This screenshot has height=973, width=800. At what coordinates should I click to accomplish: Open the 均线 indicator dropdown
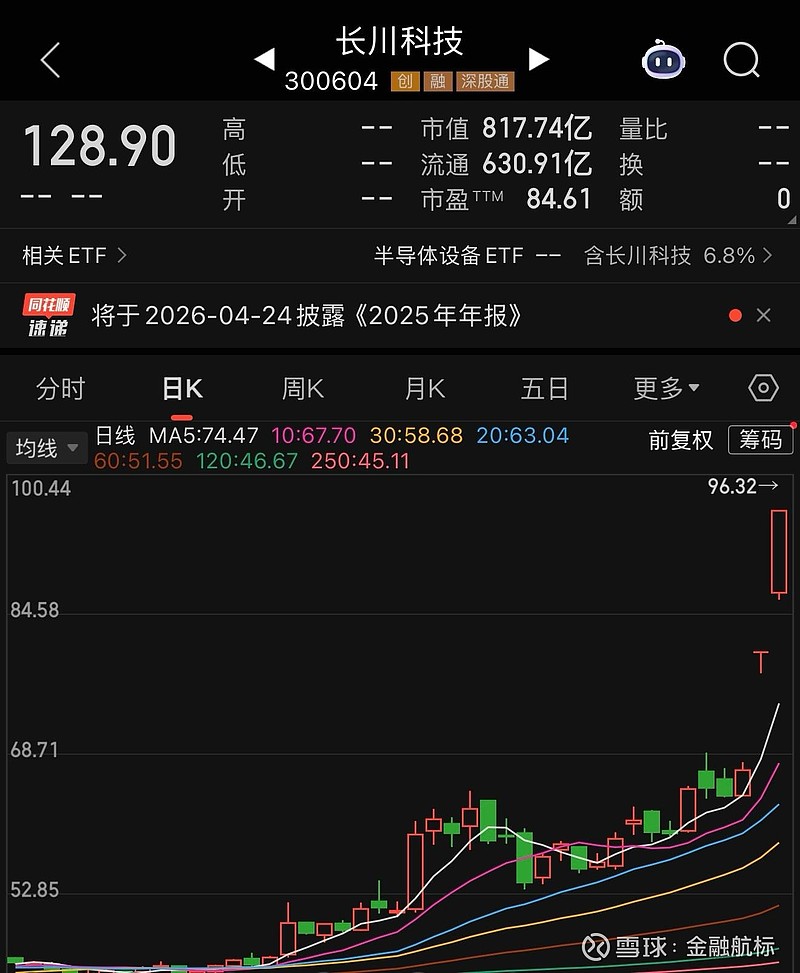tap(44, 448)
